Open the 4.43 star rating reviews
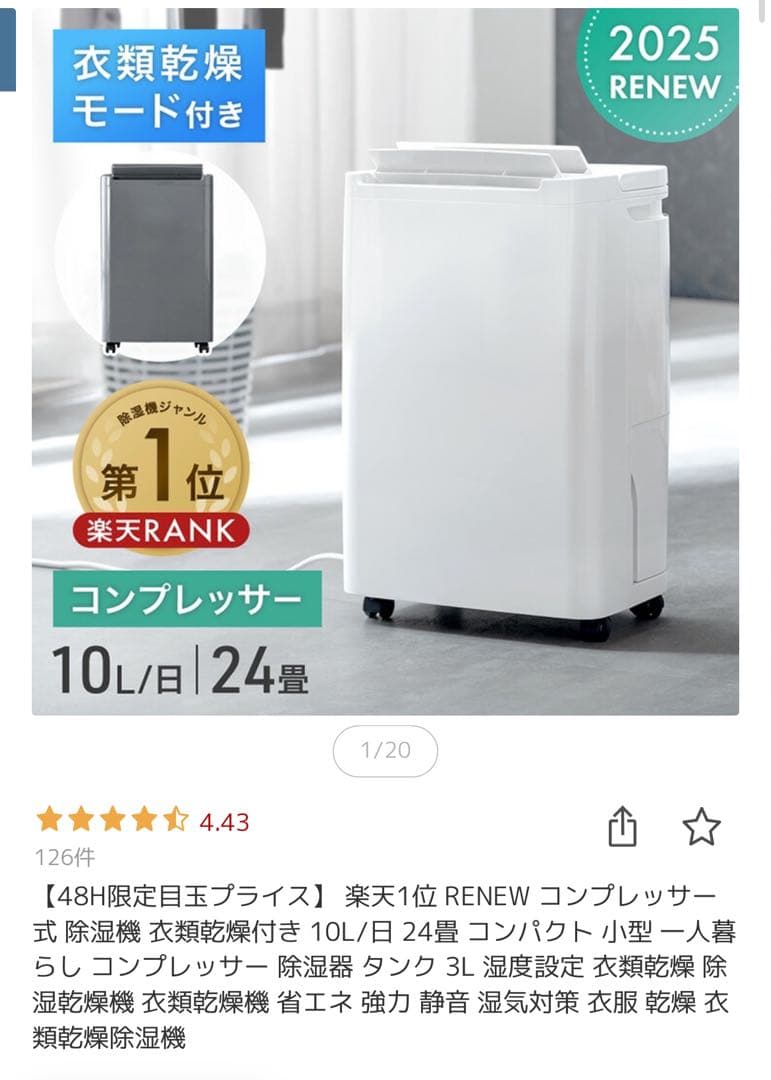The width and height of the screenshot is (771, 1080). coord(142,821)
